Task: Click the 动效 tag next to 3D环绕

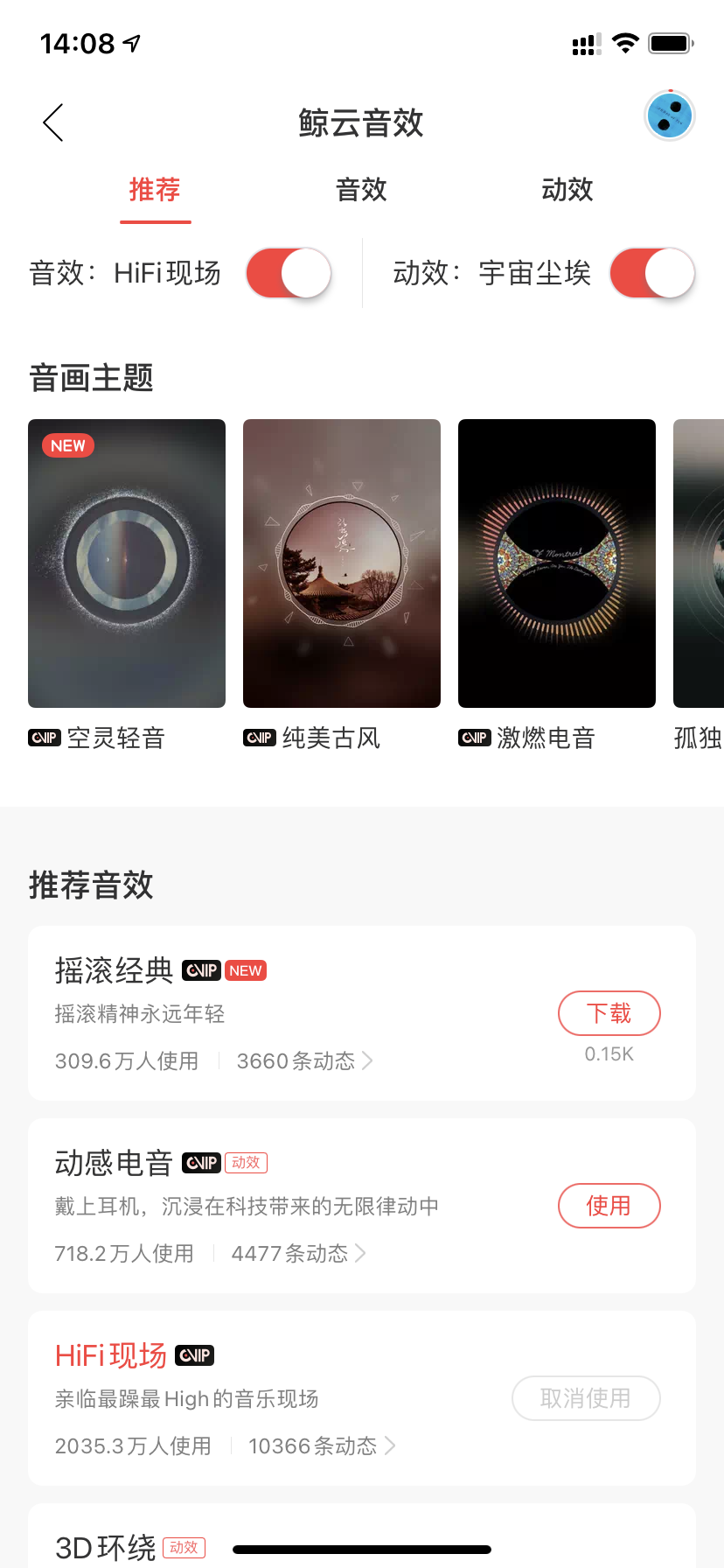Action: (183, 1547)
